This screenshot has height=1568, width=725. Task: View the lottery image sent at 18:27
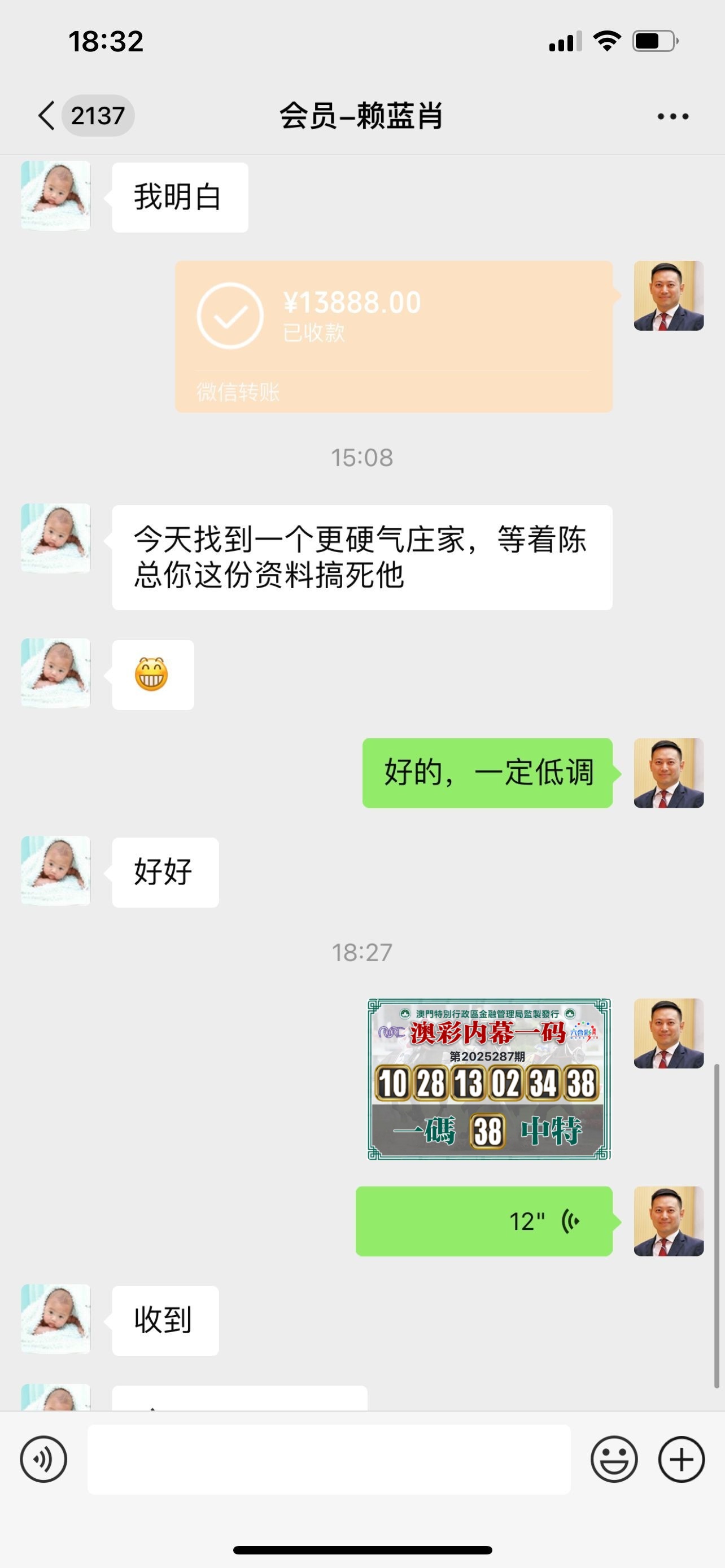pyautogui.click(x=489, y=1079)
